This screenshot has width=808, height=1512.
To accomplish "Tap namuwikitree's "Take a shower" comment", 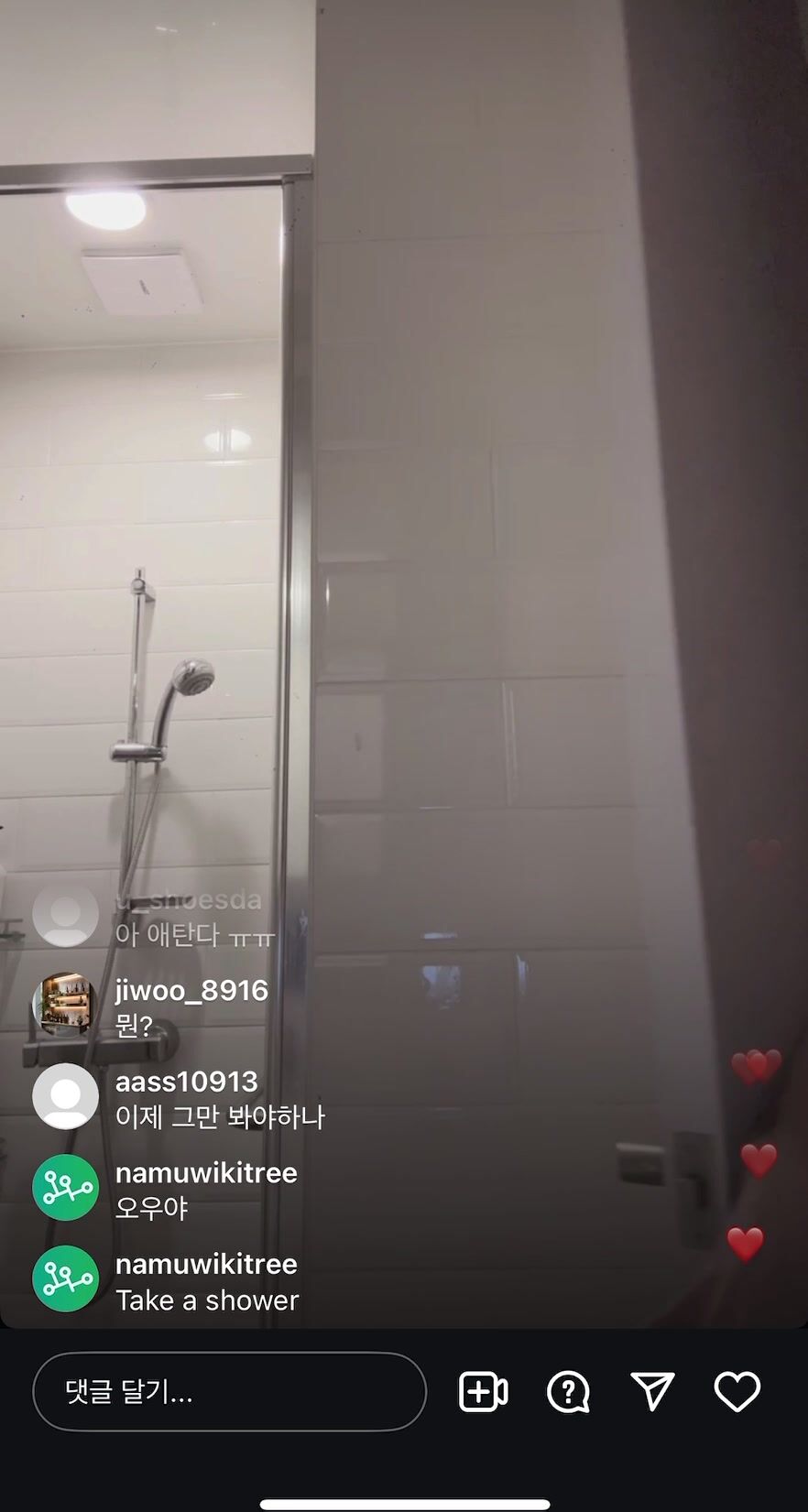I will [x=207, y=1300].
